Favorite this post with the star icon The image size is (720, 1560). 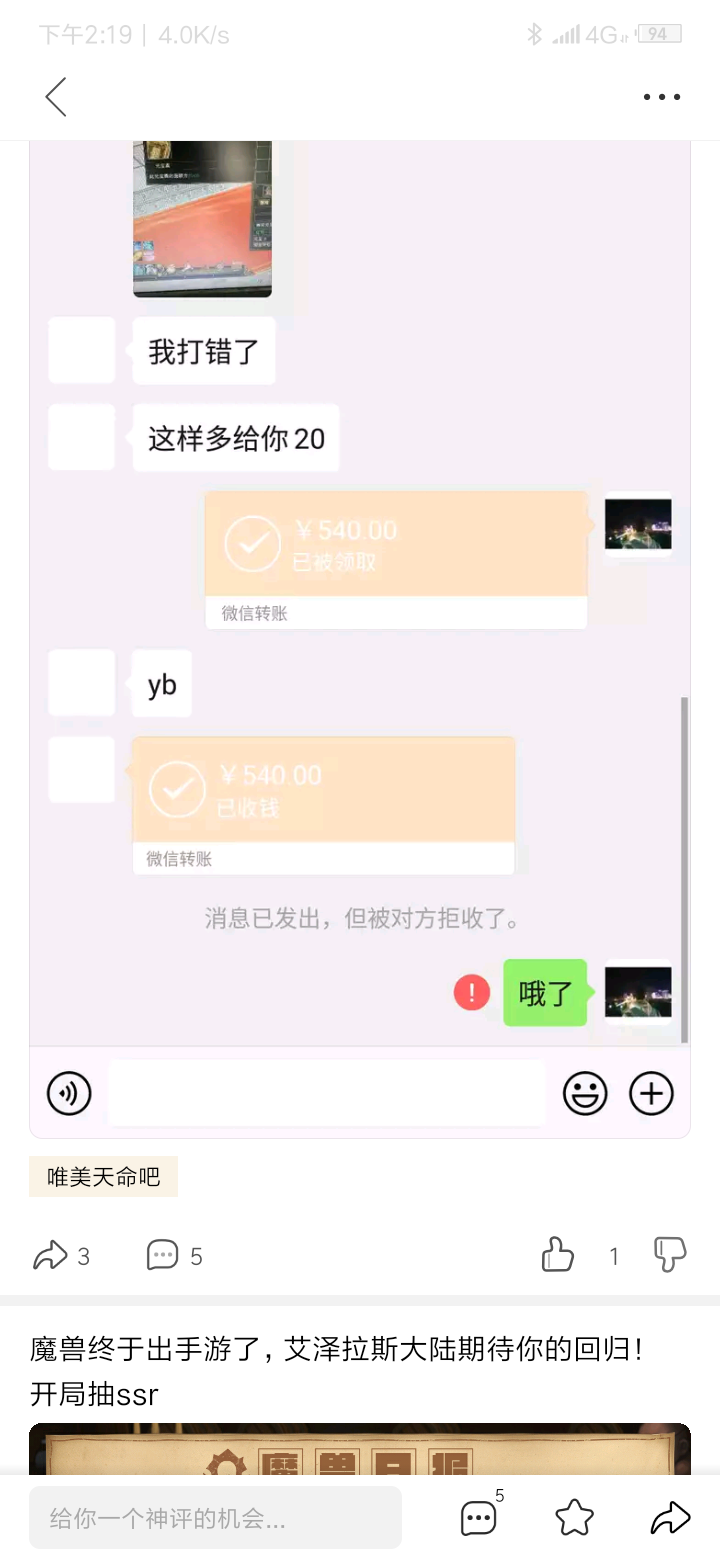coord(575,1518)
